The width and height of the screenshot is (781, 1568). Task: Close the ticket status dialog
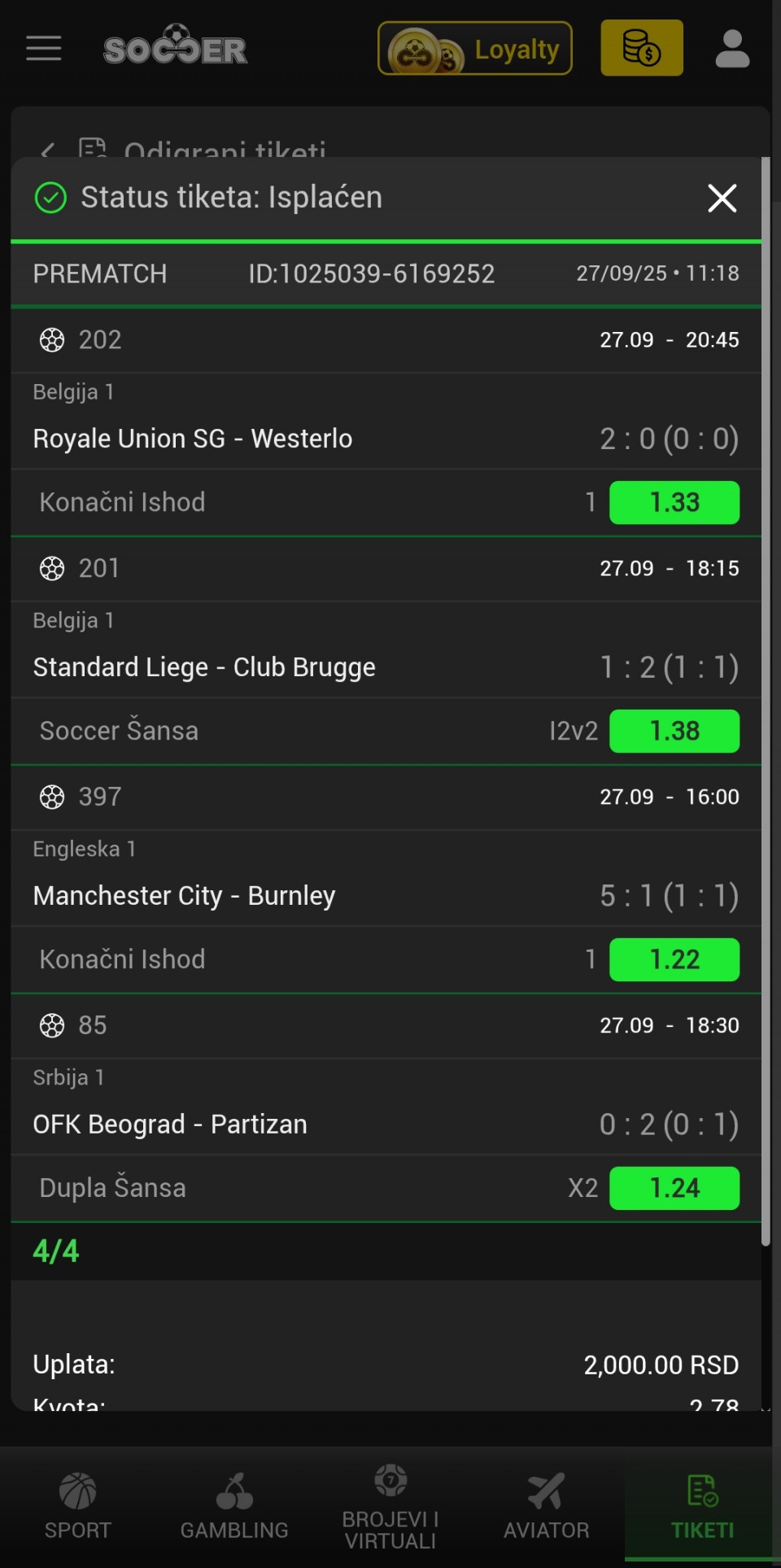[722, 198]
